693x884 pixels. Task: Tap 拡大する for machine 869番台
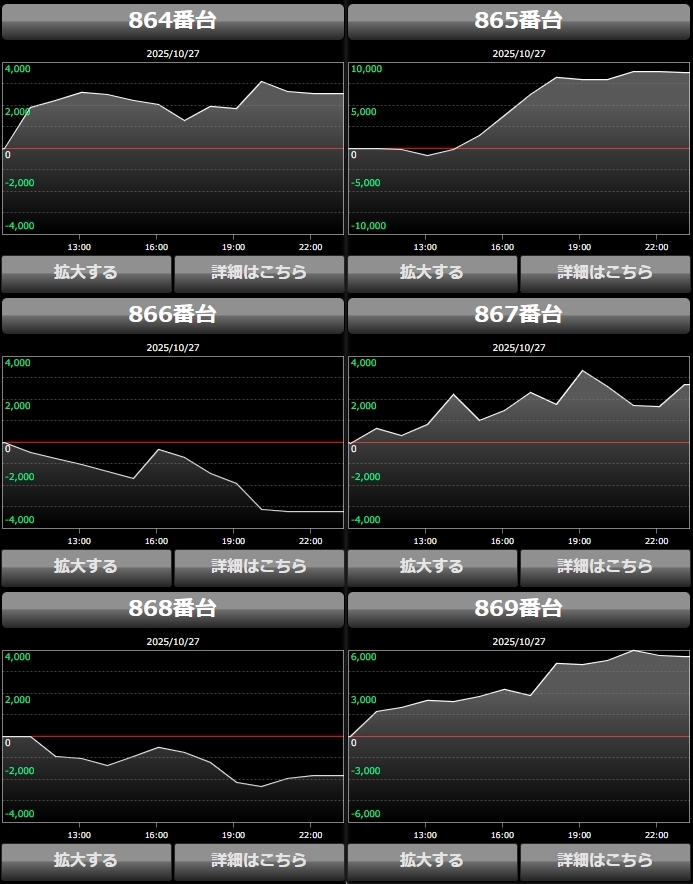click(432, 860)
